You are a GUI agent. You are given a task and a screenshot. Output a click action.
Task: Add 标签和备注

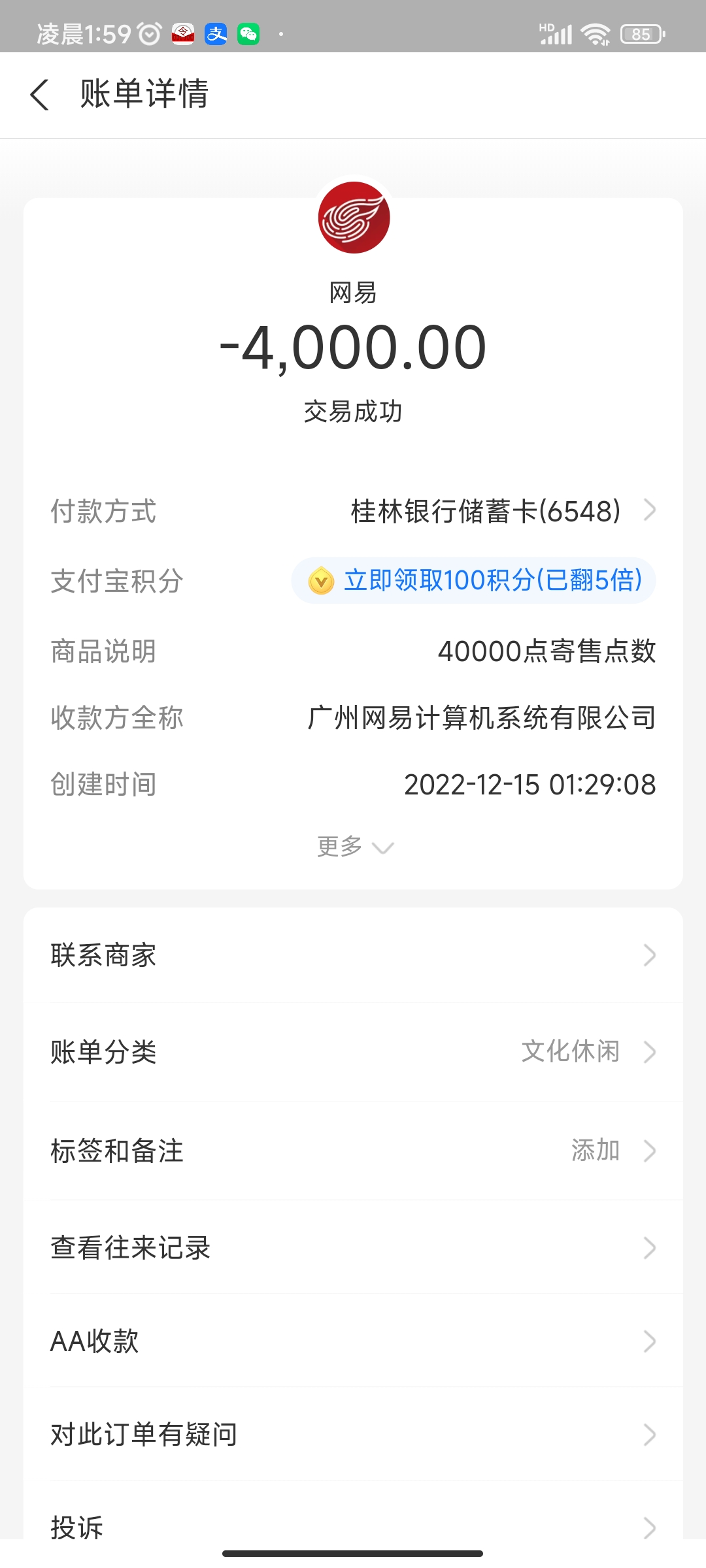point(353,1151)
